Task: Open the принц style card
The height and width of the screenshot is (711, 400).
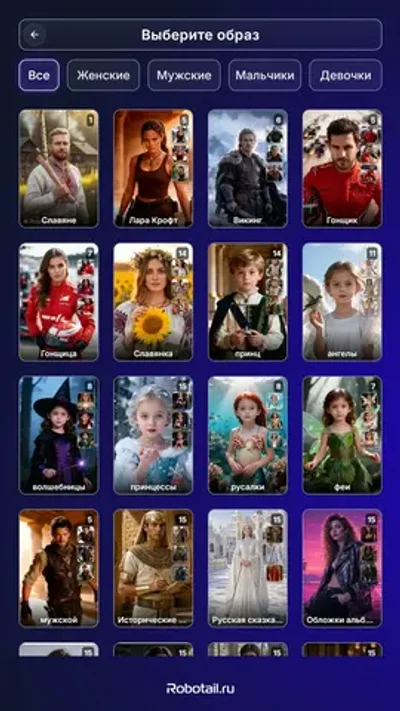Action: pos(248,302)
